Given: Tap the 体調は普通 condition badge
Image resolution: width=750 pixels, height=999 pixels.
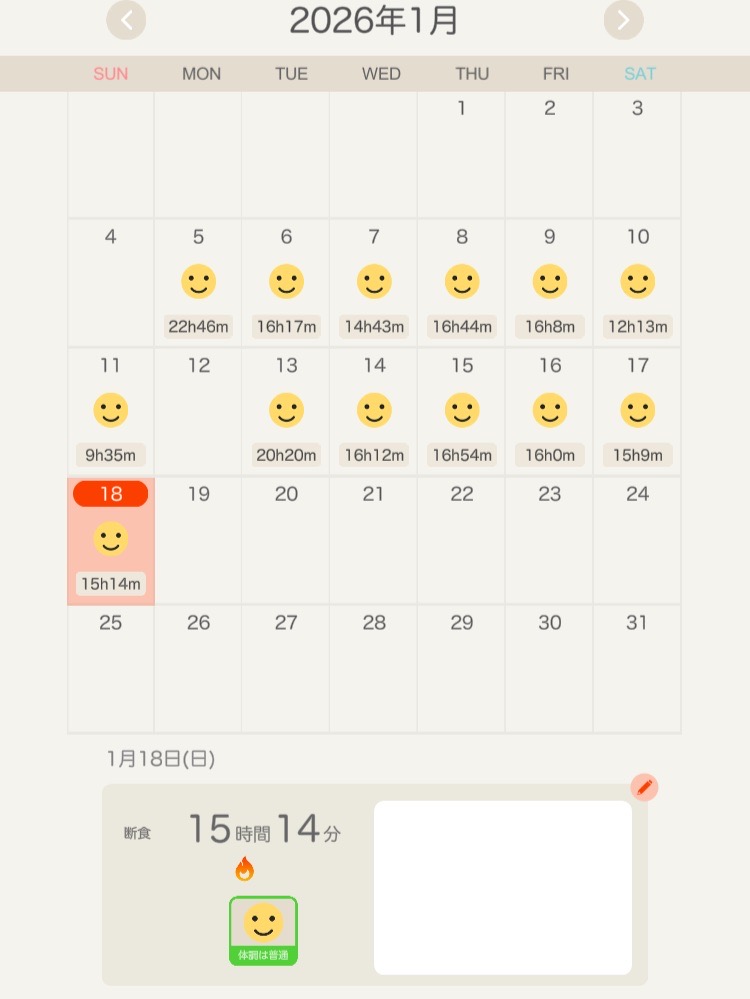Looking at the screenshot, I should click(263, 931).
